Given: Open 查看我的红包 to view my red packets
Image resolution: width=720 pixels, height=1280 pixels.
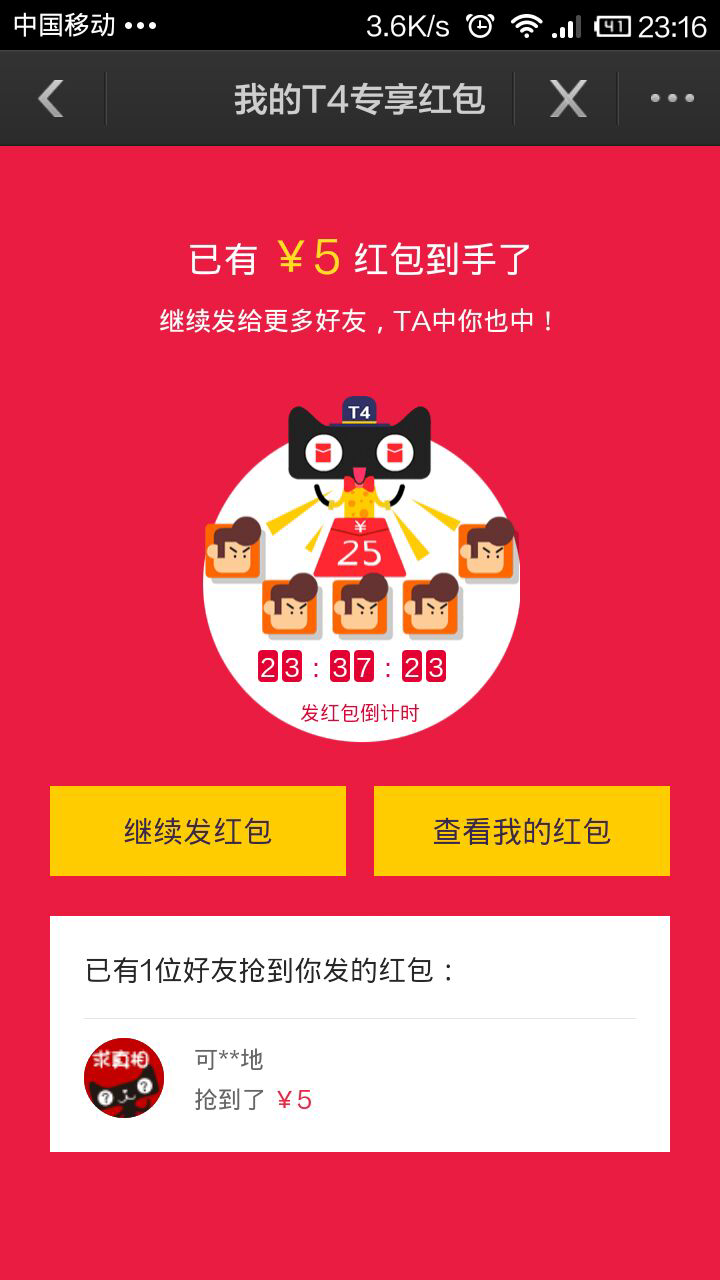Looking at the screenshot, I should [522, 831].
